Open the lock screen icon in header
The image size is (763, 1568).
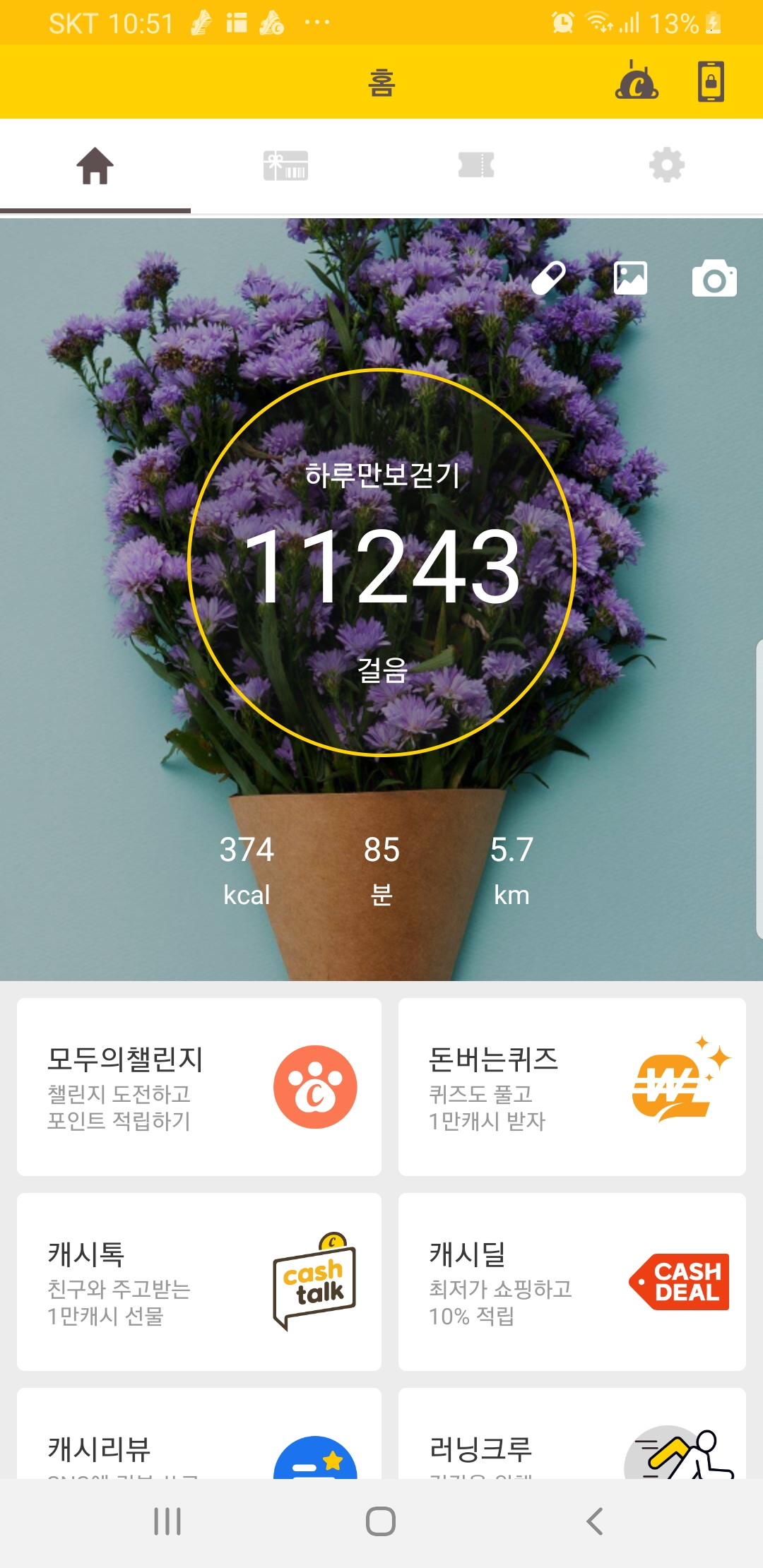(x=711, y=81)
